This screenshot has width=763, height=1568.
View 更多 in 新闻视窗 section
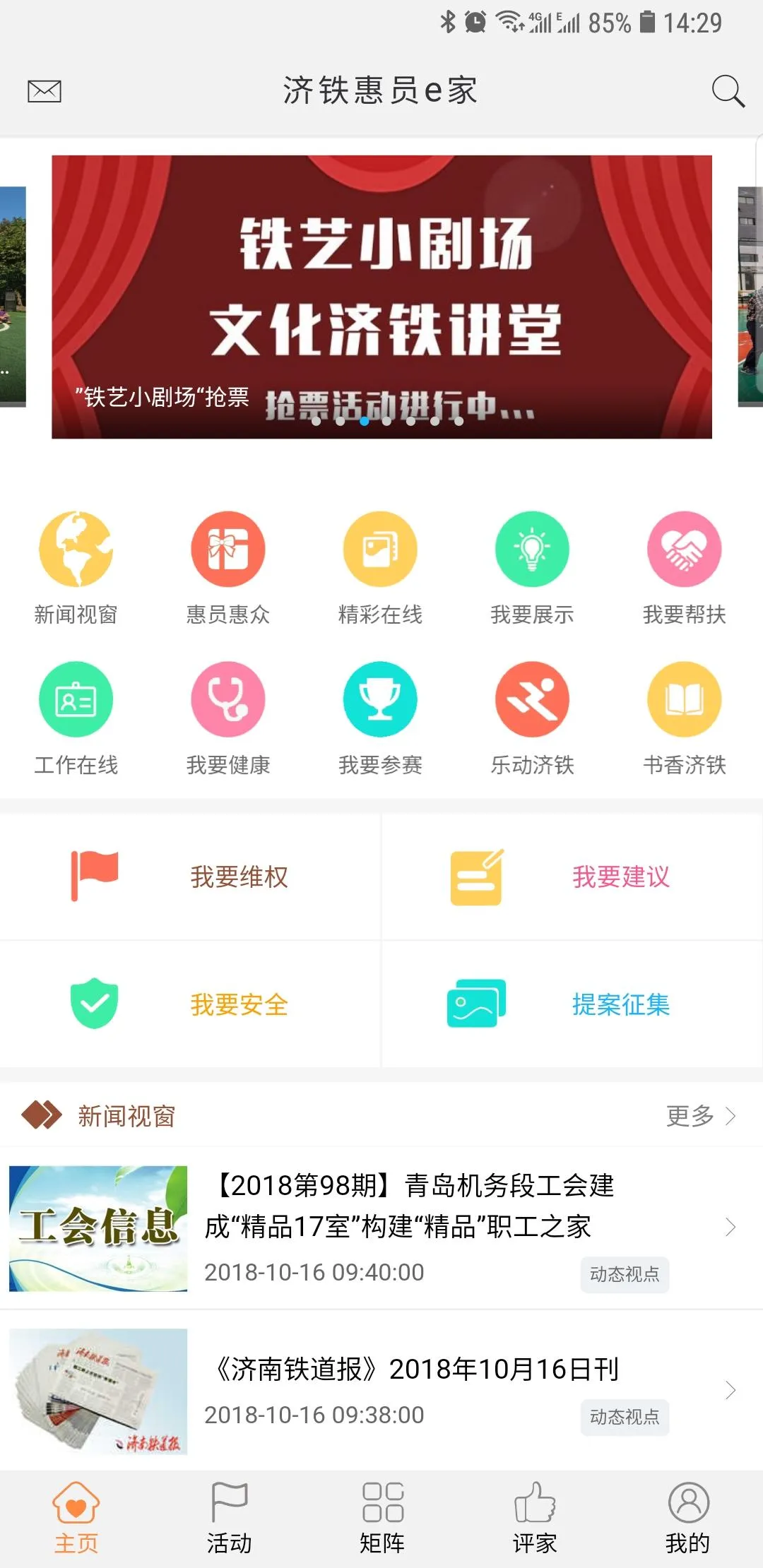699,1116
